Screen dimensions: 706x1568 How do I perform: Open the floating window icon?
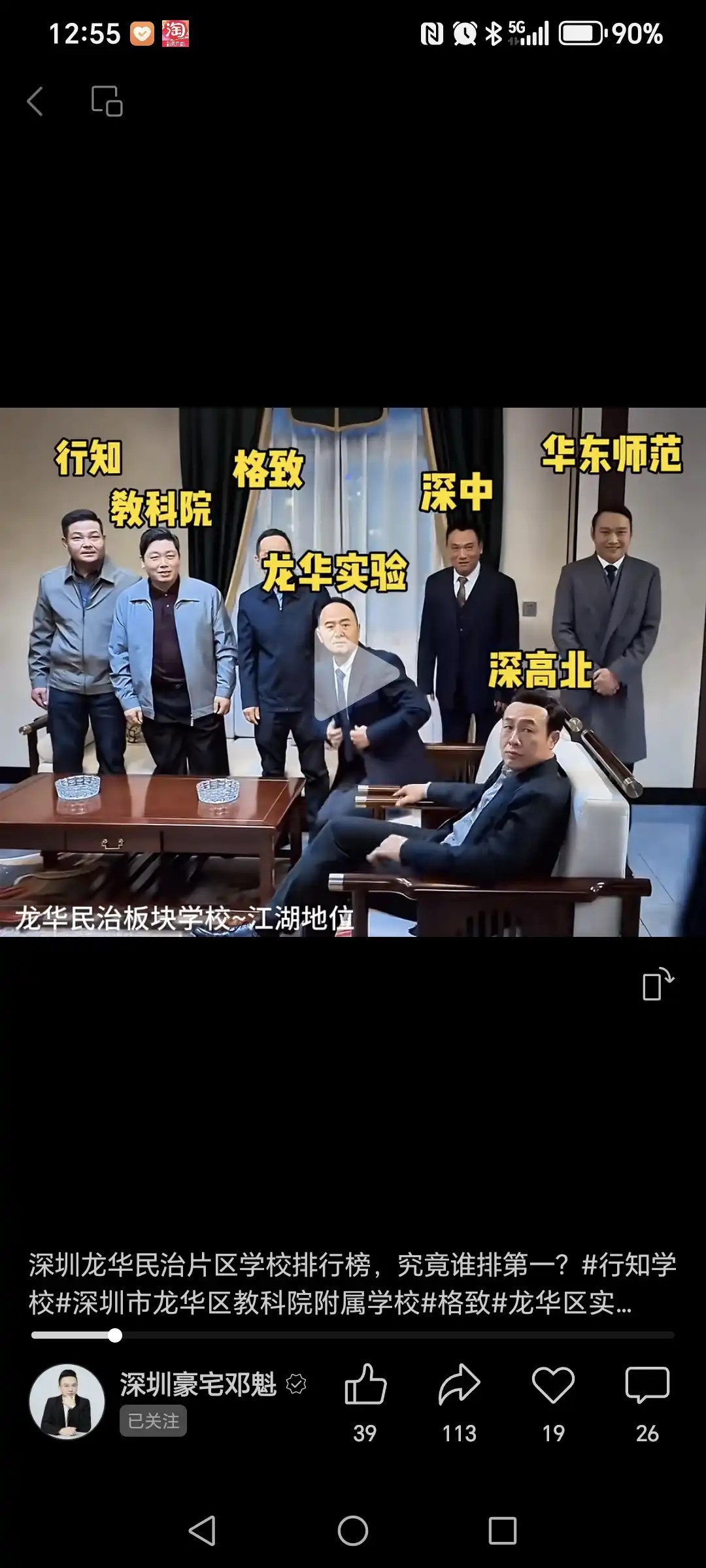click(107, 101)
